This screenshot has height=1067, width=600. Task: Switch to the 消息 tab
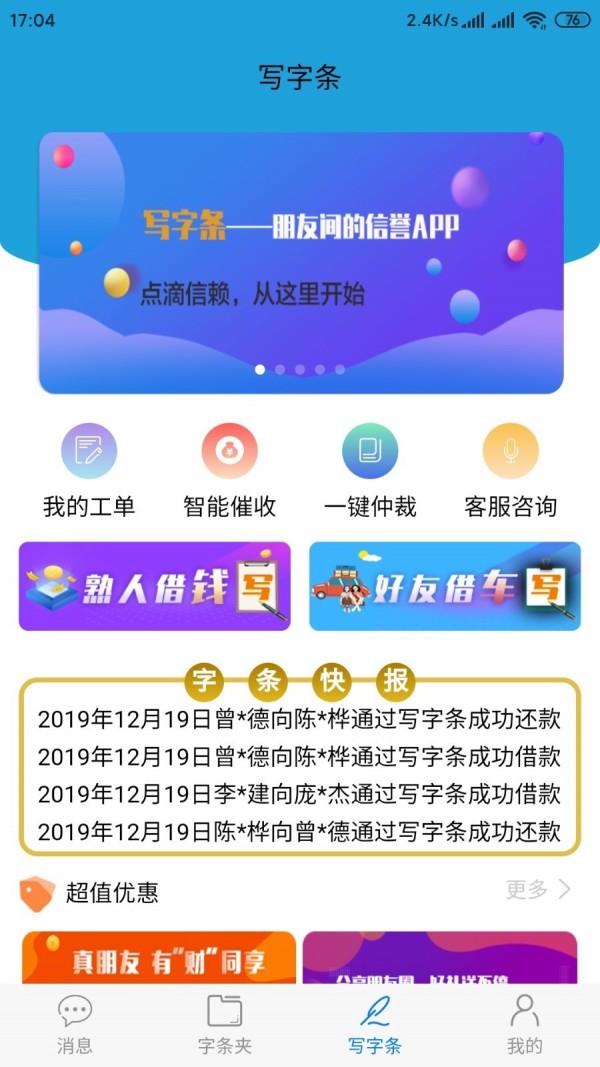75,1025
